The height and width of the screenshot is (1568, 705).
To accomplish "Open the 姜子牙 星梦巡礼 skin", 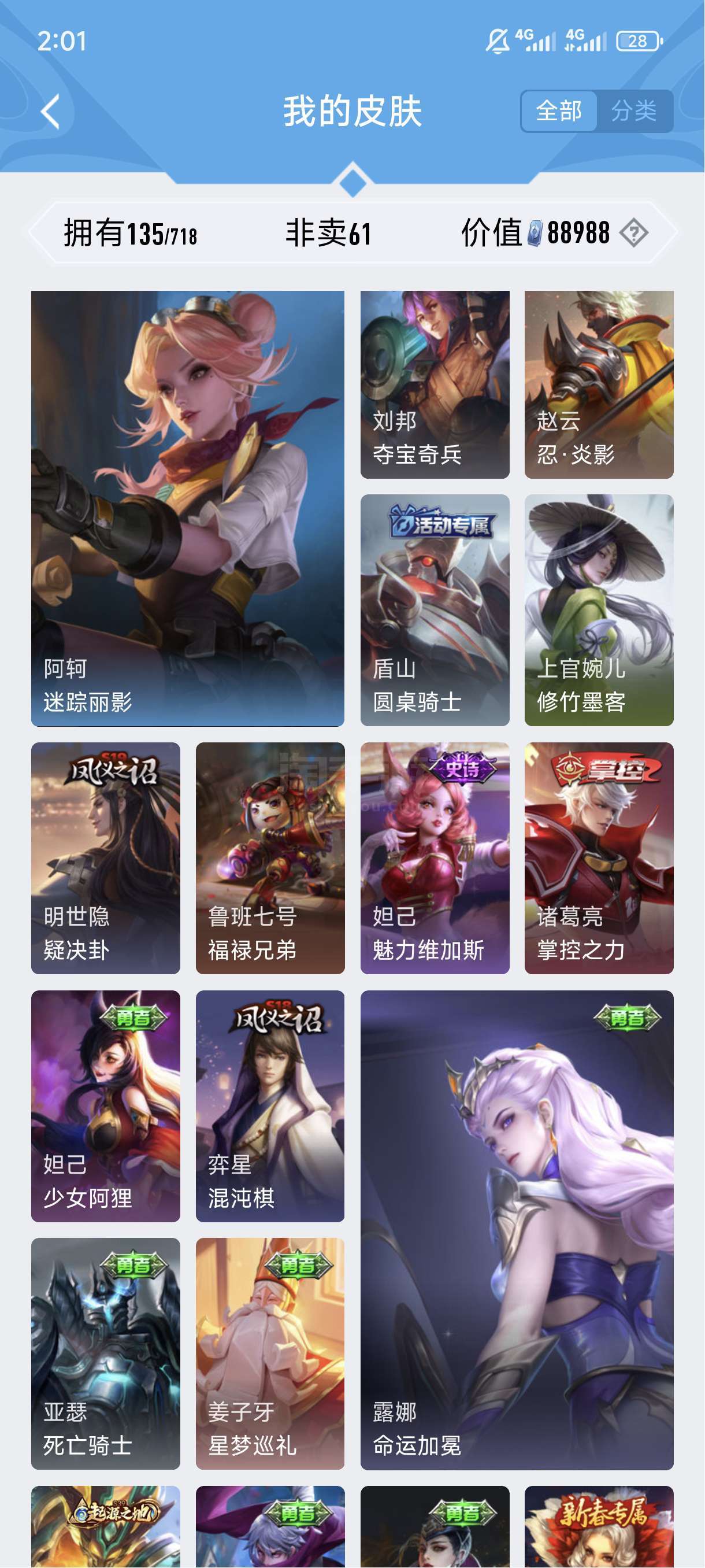I will (x=270, y=1353).
